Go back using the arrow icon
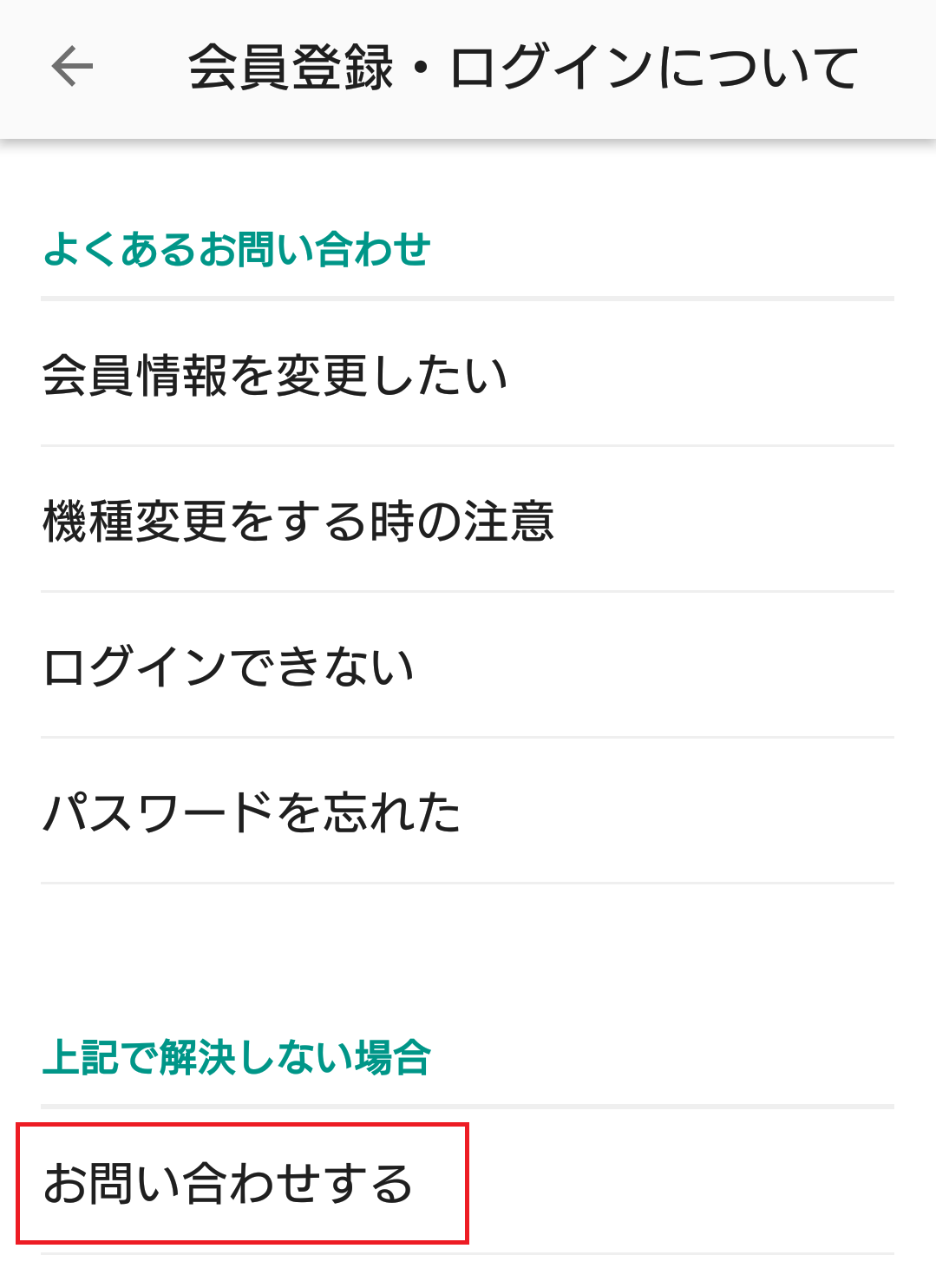936x1288 pixels. [72, 67]
